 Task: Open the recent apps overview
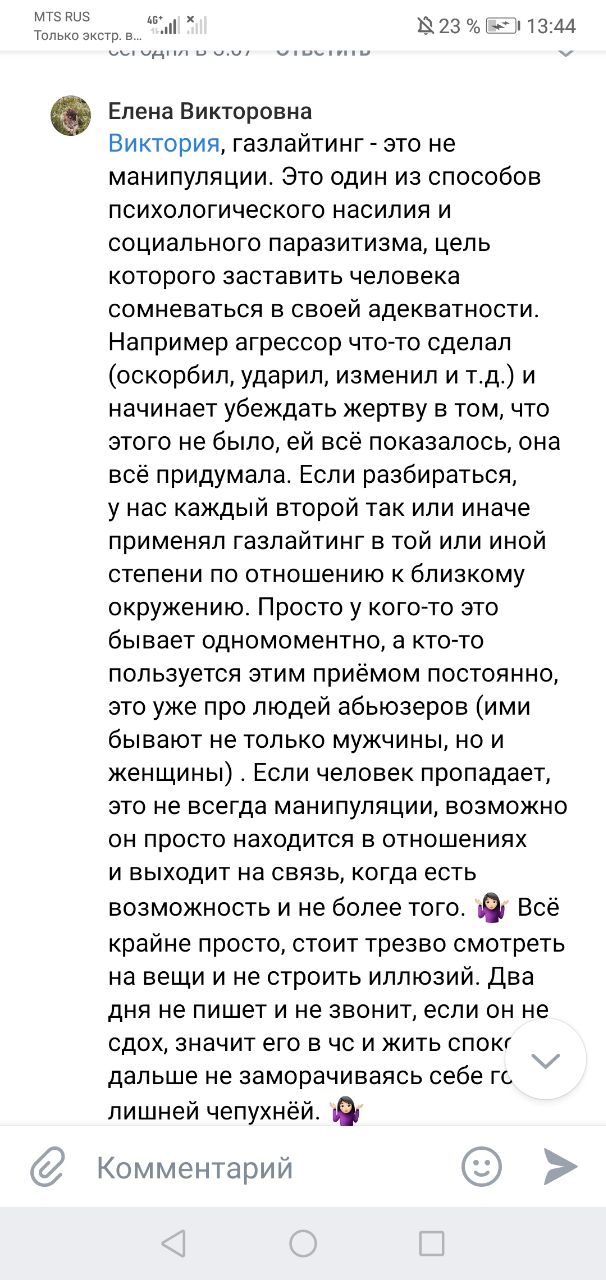click(x=431, y=1243)
